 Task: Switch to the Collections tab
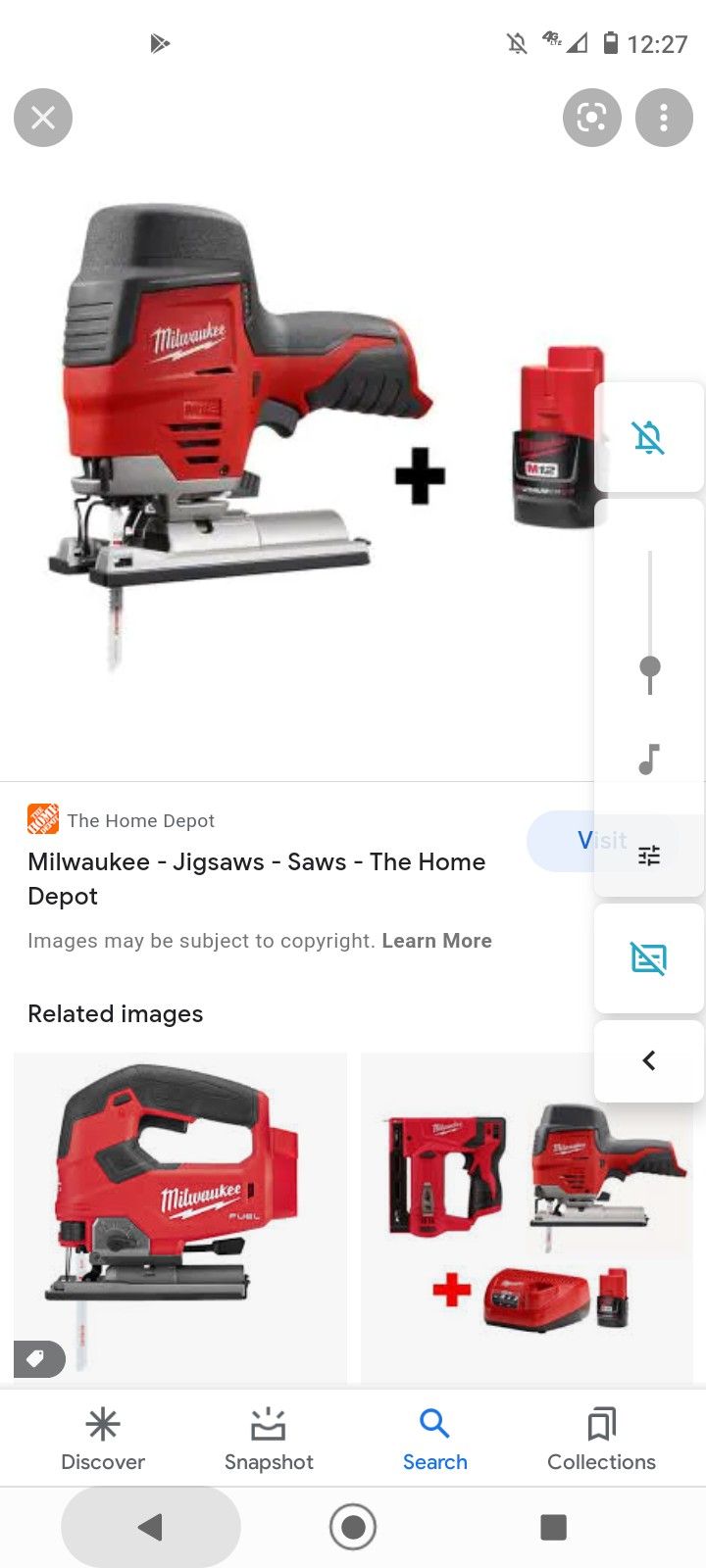tap(601, 1439)
